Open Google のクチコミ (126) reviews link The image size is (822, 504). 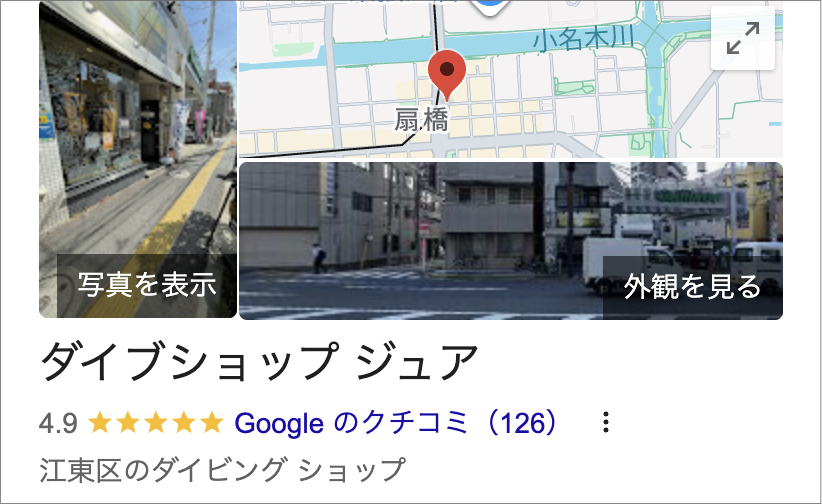[x=396, y=423]
